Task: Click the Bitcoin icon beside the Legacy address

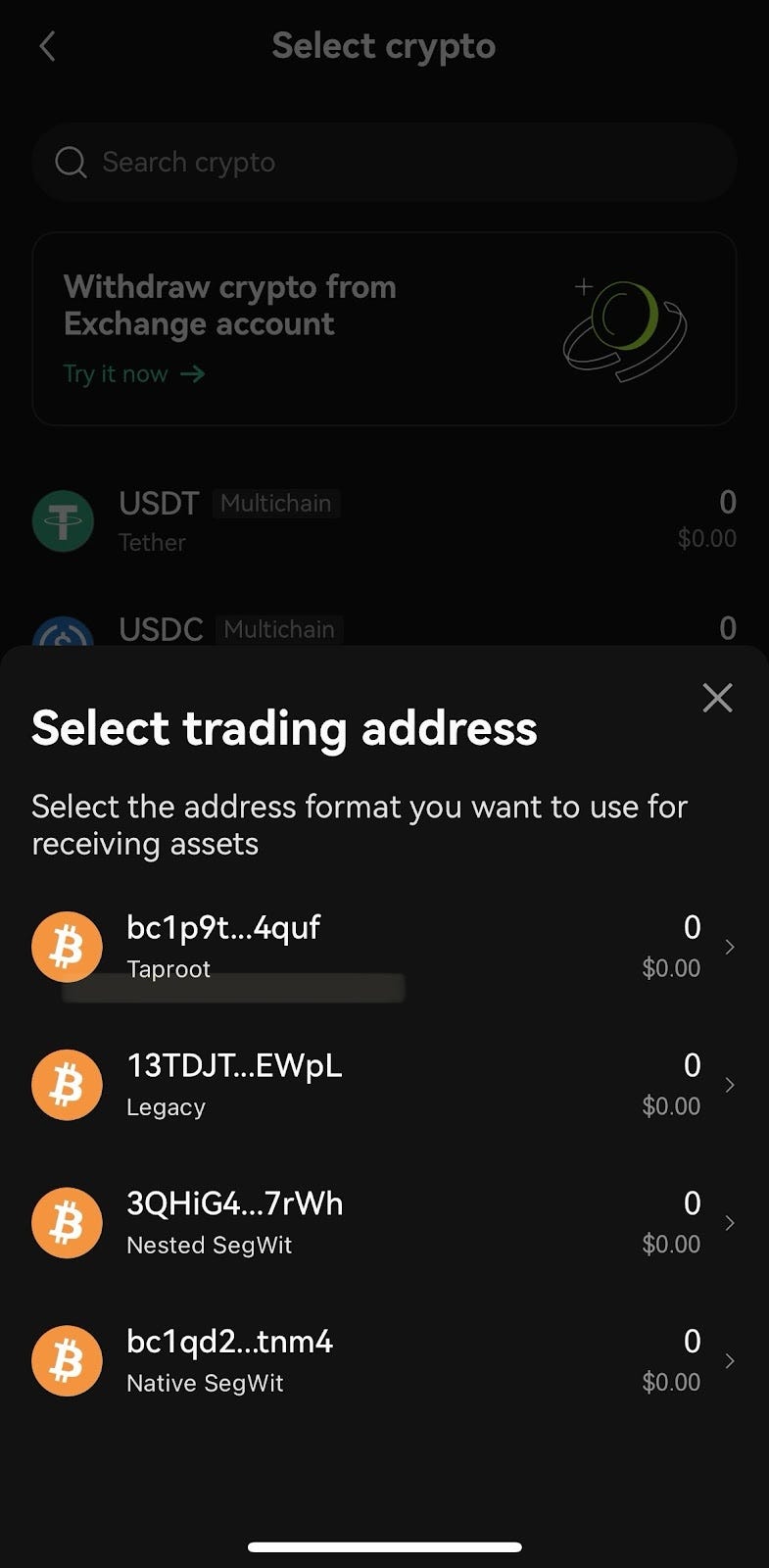Action: pos(67,1085)
